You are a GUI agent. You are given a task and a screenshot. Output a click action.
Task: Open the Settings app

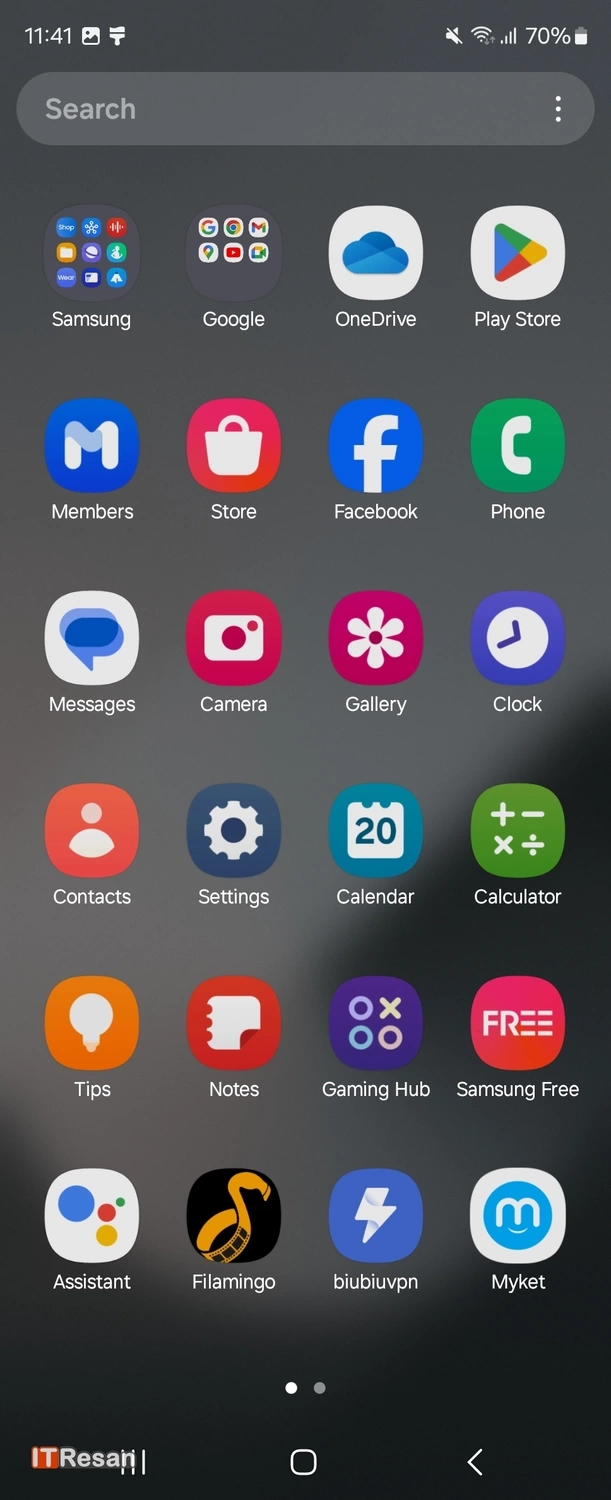click(x=233, y=831)
